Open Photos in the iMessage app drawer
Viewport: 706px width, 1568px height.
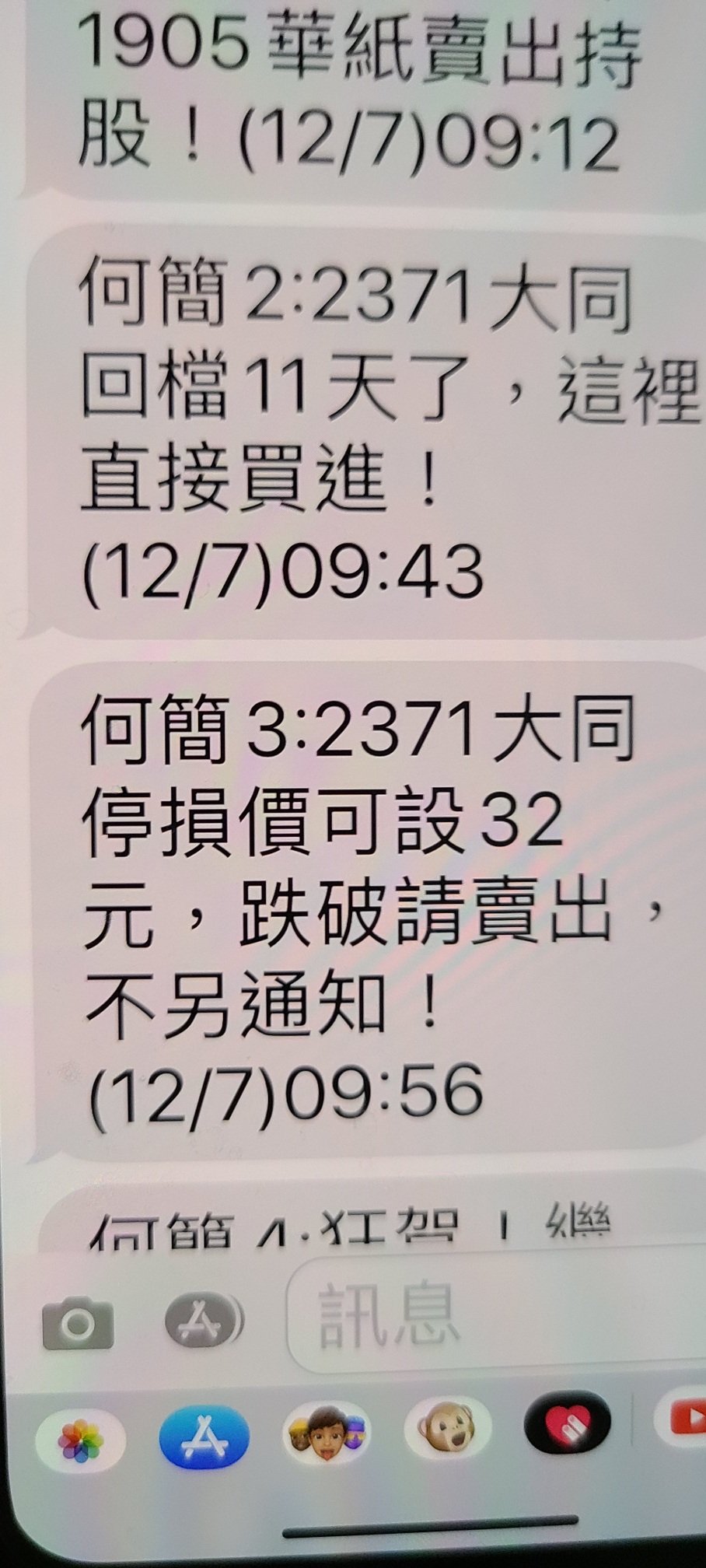(x=81, y=1441)
